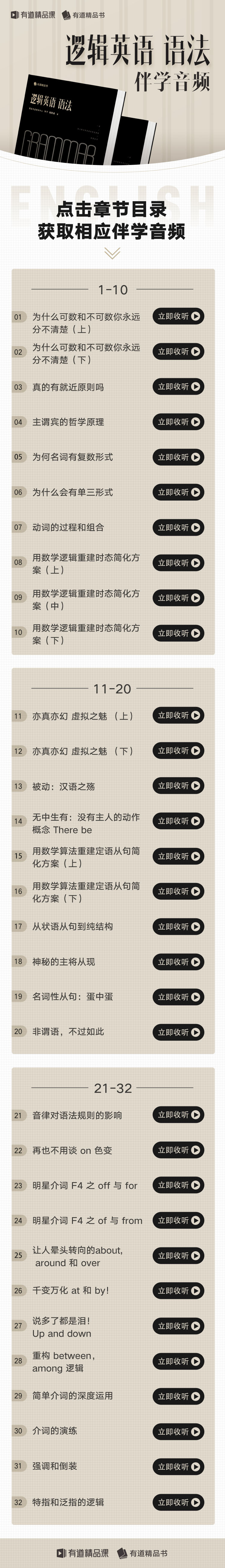Listen to chapter 14 There be
The width and height of the screenshot is (225, 1568).
[x=178, y=821]
